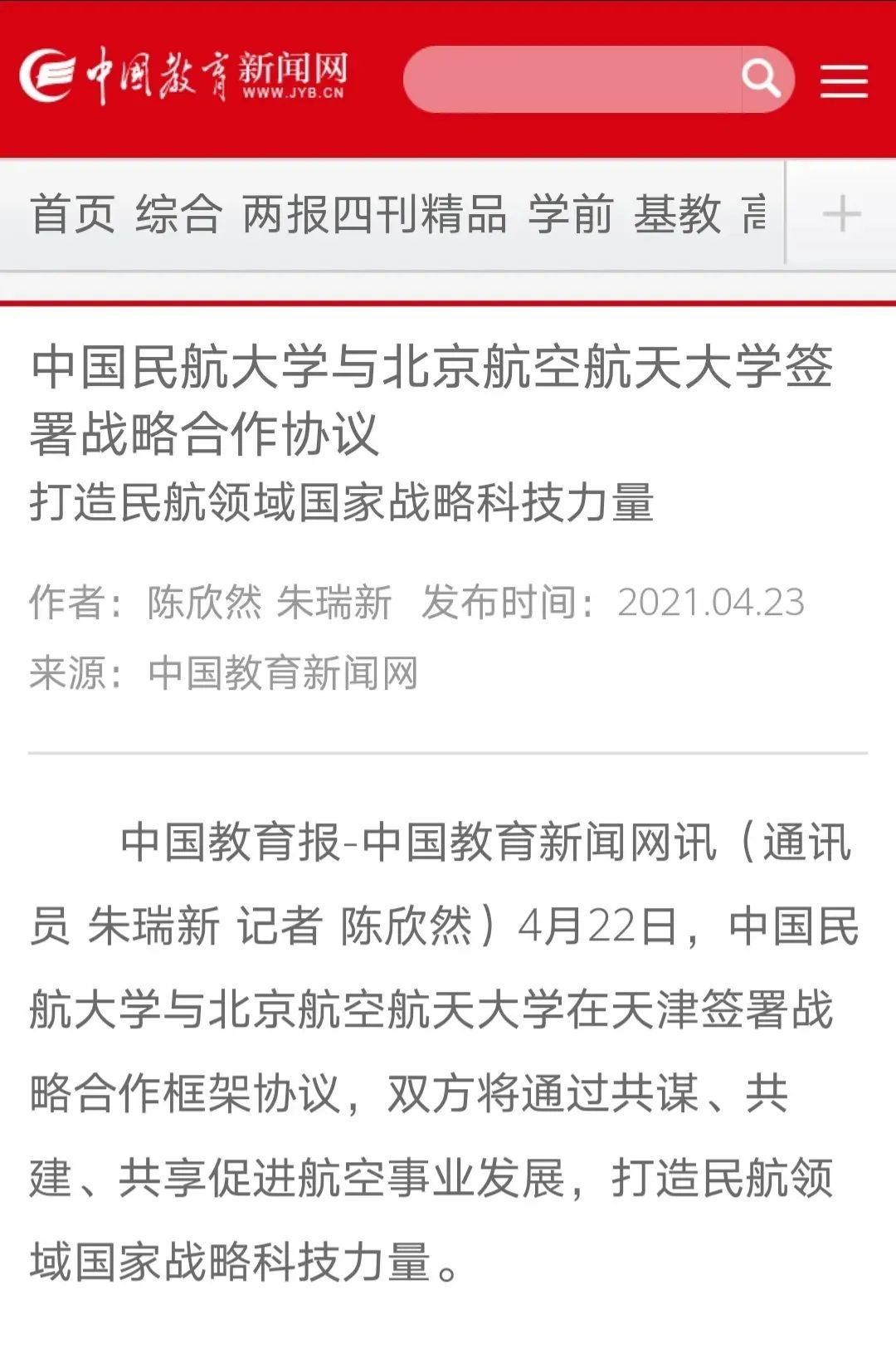Go to the 首页 tab
This screenshot has height=1353, width=896.
[72, 214]
